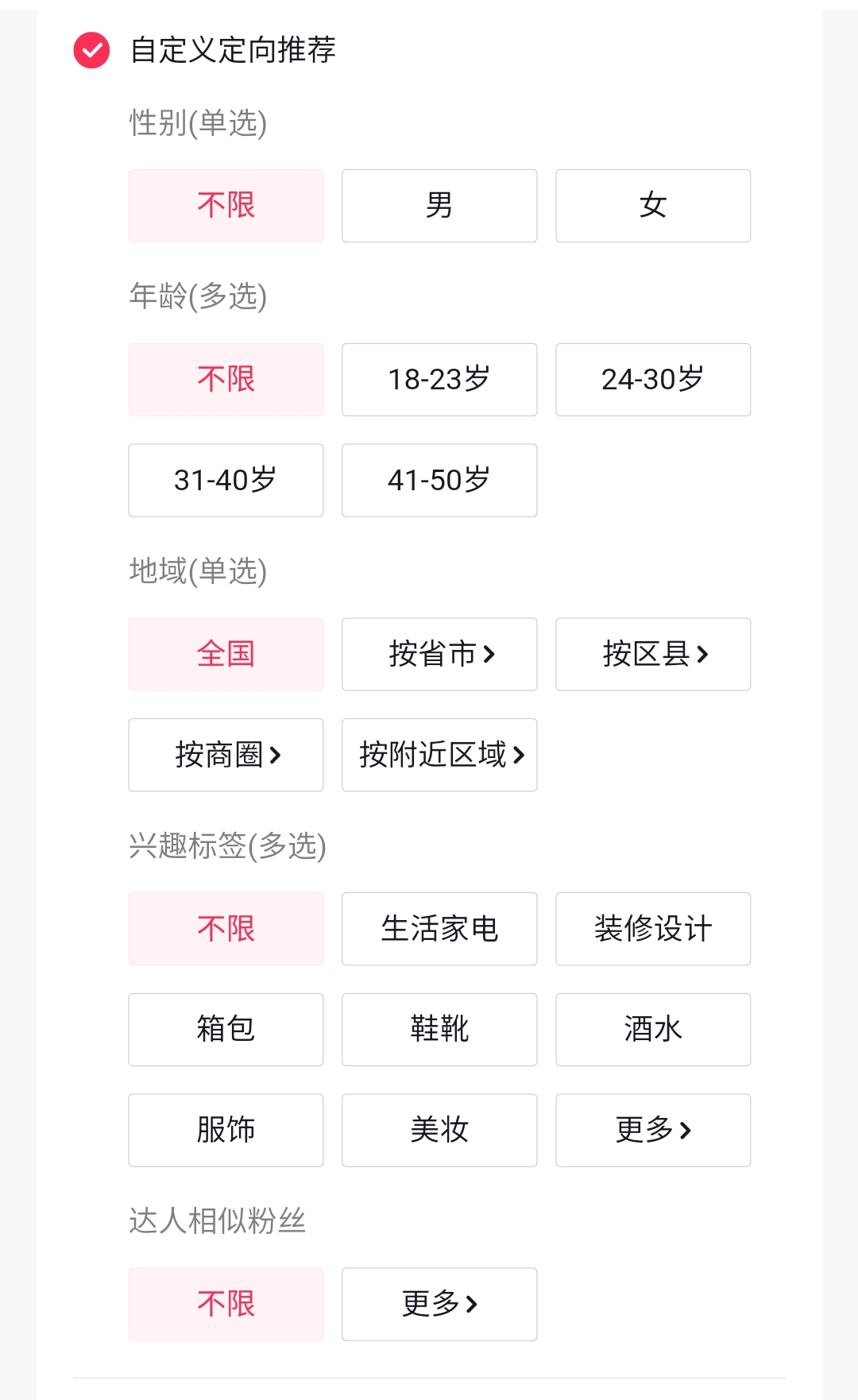858x1400 pixels.
Task: Open 按省市 region picker
Action: (439, 654)
